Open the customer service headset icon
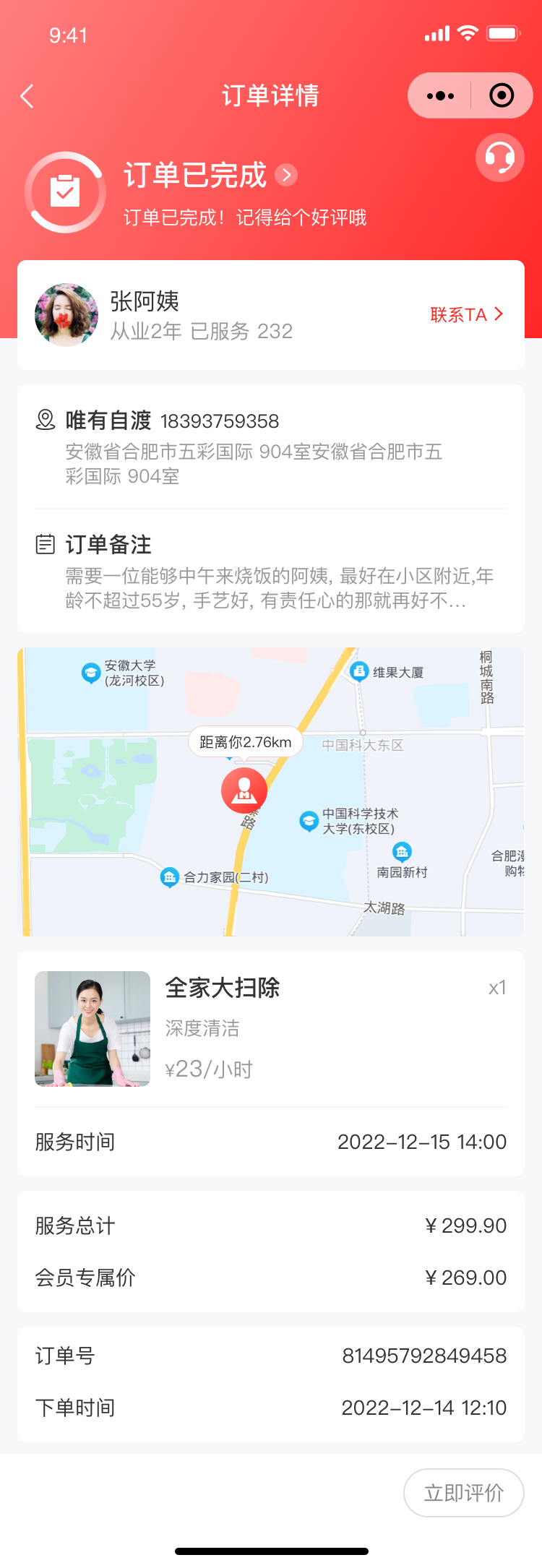Image resolution: width=542 pixels, height=1568 pixels. (499, 158)
